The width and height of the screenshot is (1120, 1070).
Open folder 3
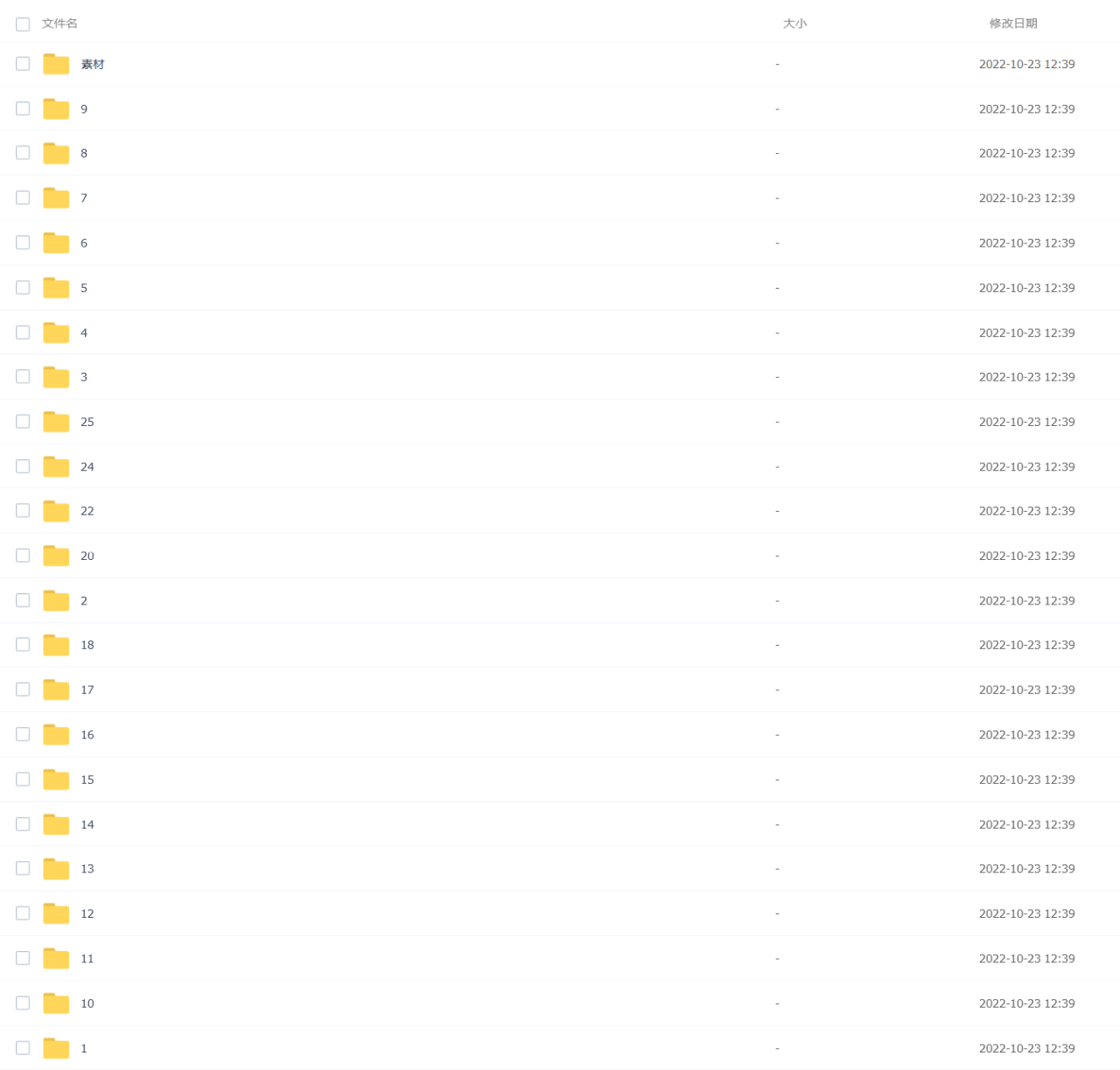click(x=84, y=377)
